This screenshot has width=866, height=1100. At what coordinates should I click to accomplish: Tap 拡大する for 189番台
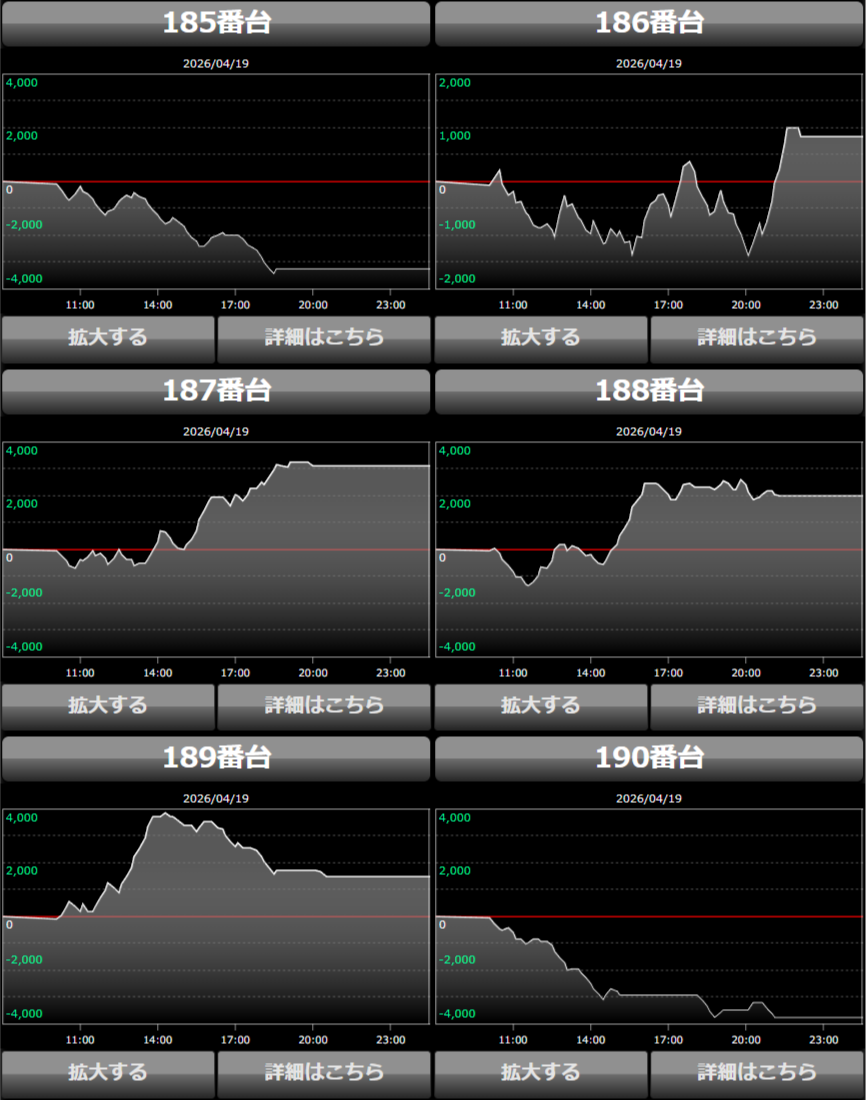(x=108, y=1073)
